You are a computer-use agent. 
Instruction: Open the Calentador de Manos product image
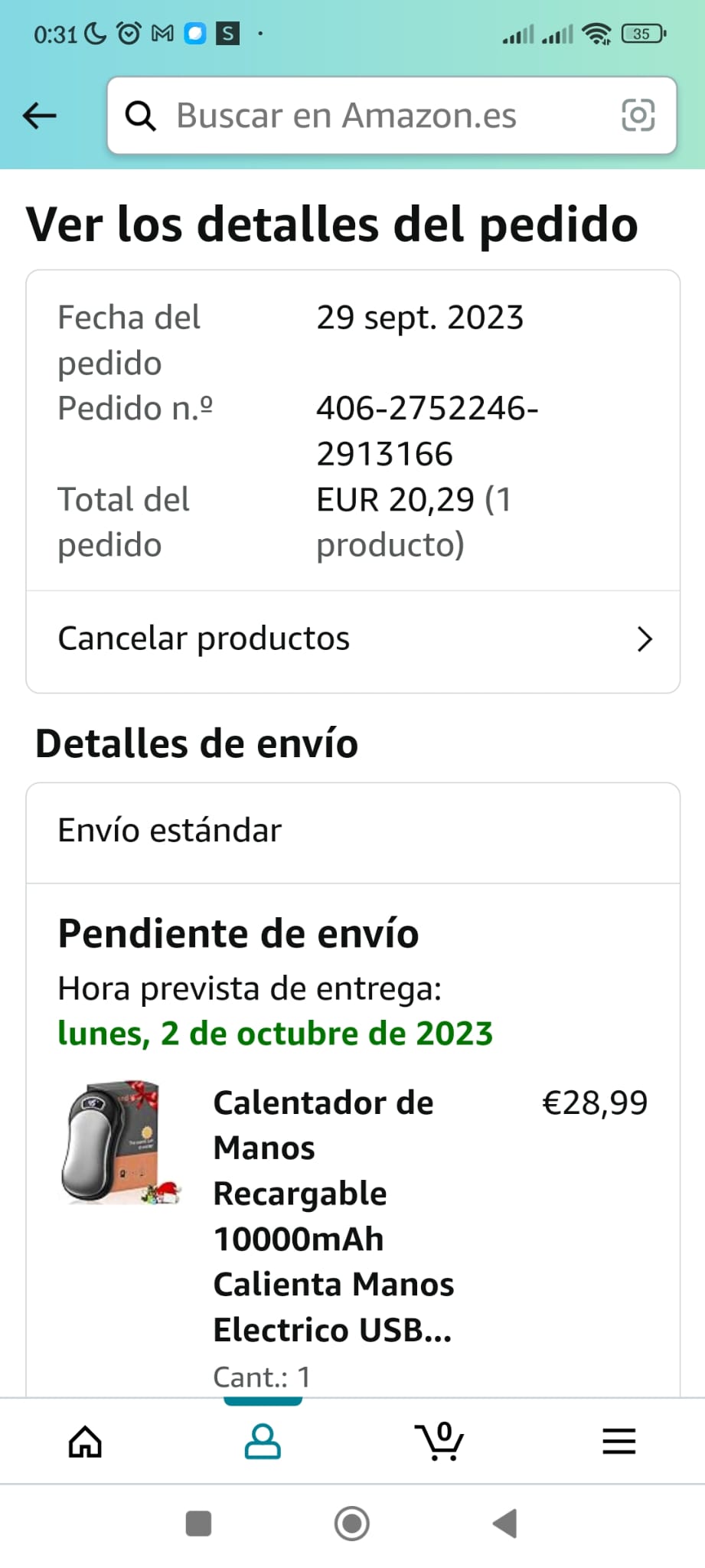coord(120,1143)
